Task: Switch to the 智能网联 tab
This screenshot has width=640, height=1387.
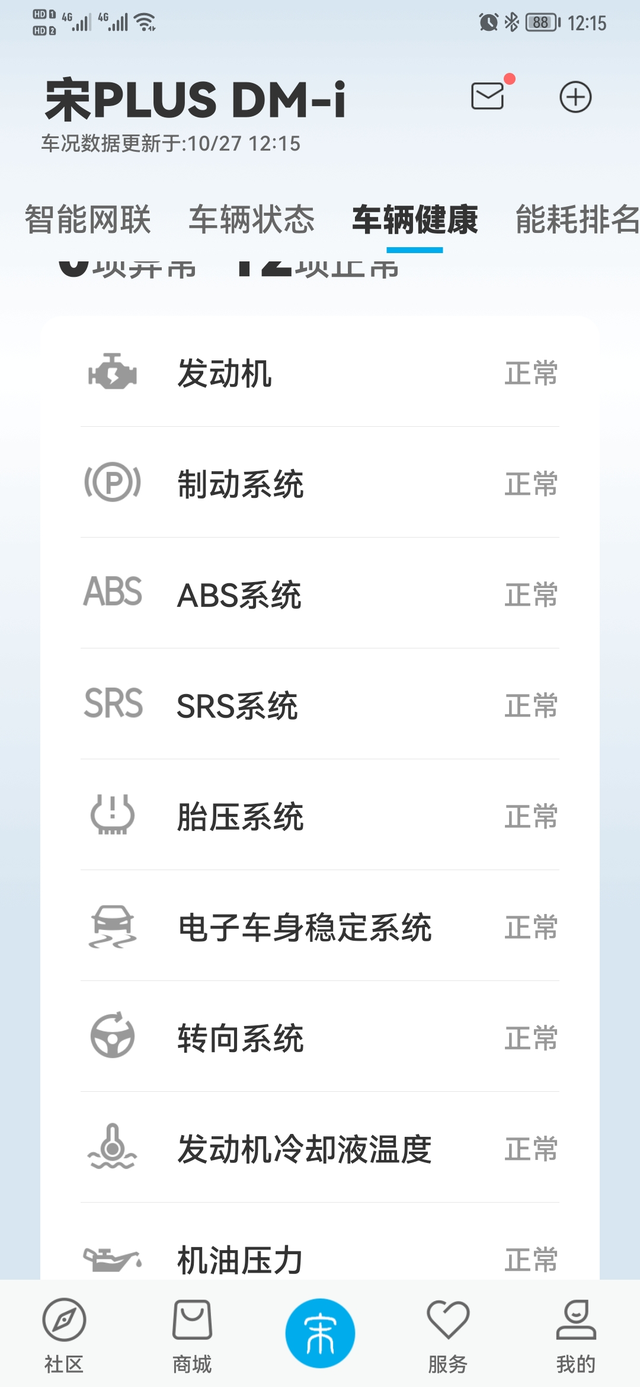Action: coord(88,219)
